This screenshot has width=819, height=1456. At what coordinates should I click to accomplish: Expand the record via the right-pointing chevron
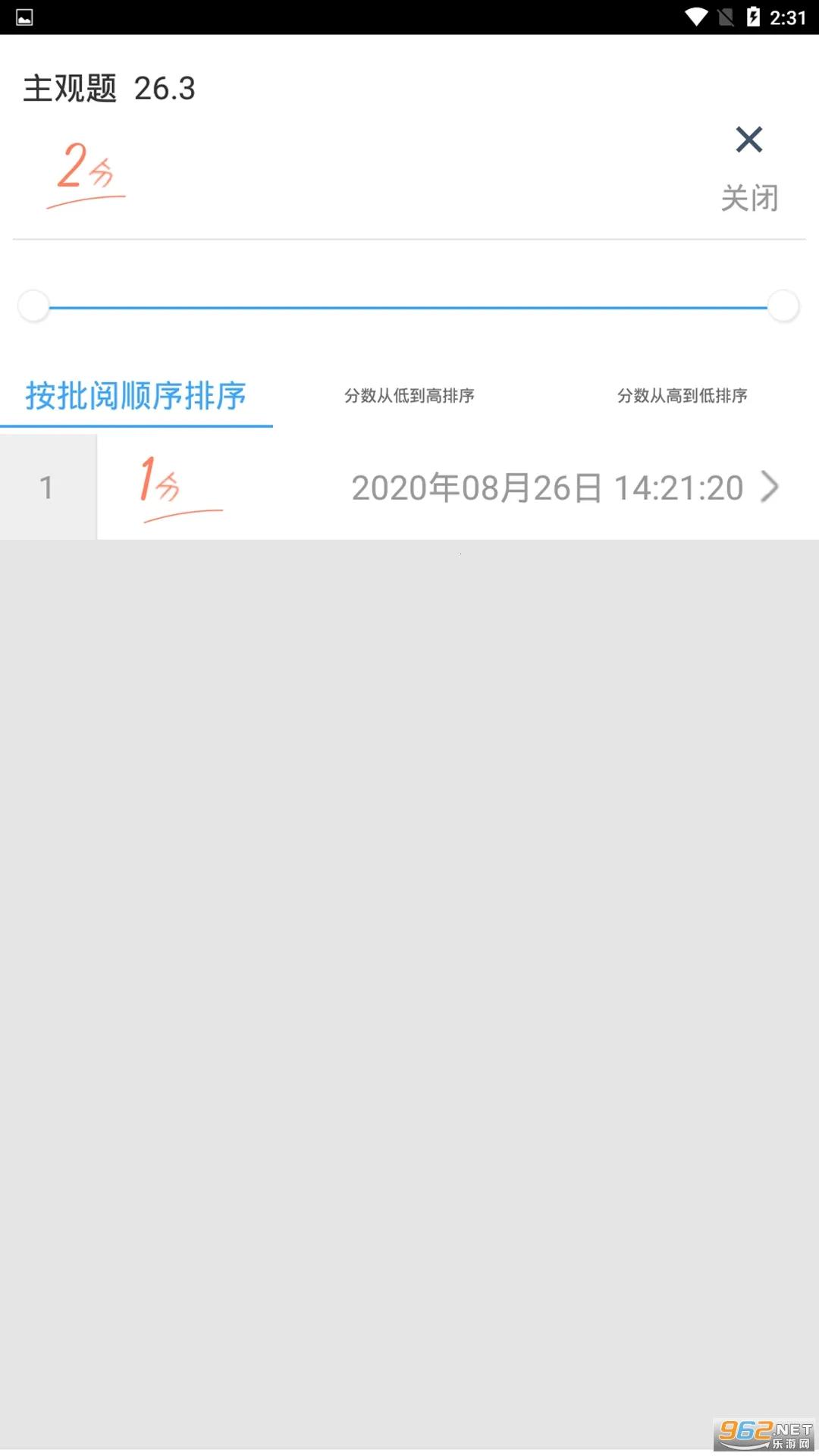(770, 488)
